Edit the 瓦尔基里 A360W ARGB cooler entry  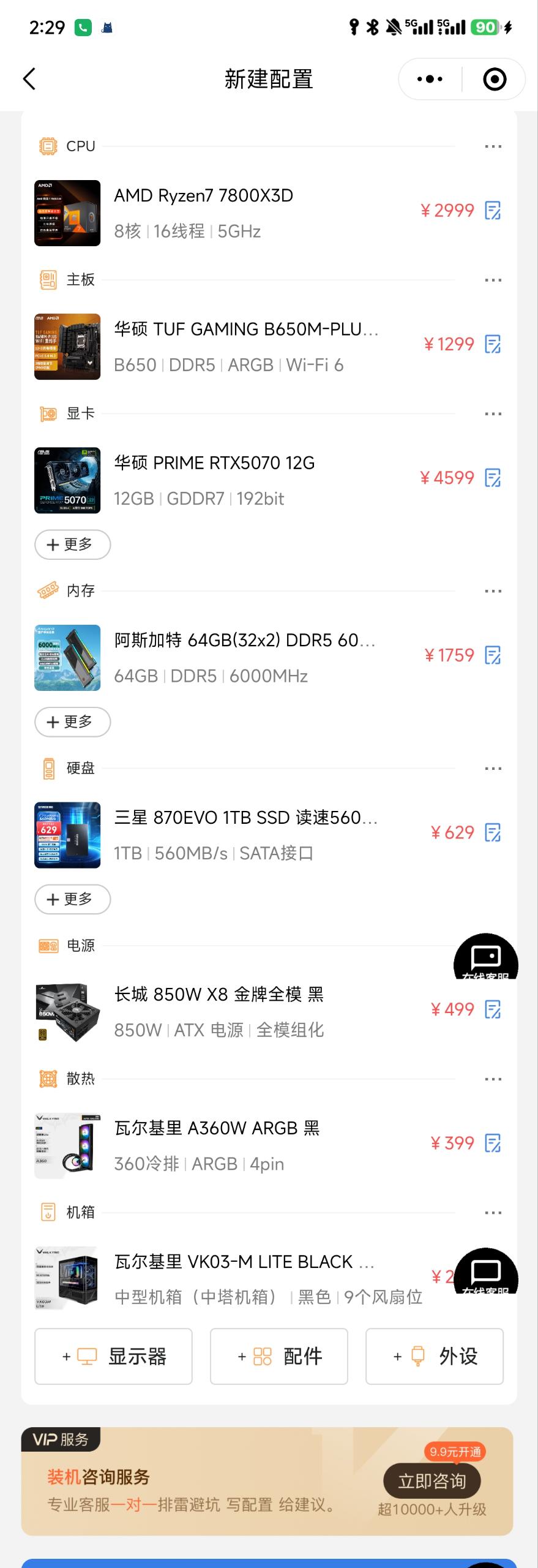pyautogui.click(x=493, y=1143)
